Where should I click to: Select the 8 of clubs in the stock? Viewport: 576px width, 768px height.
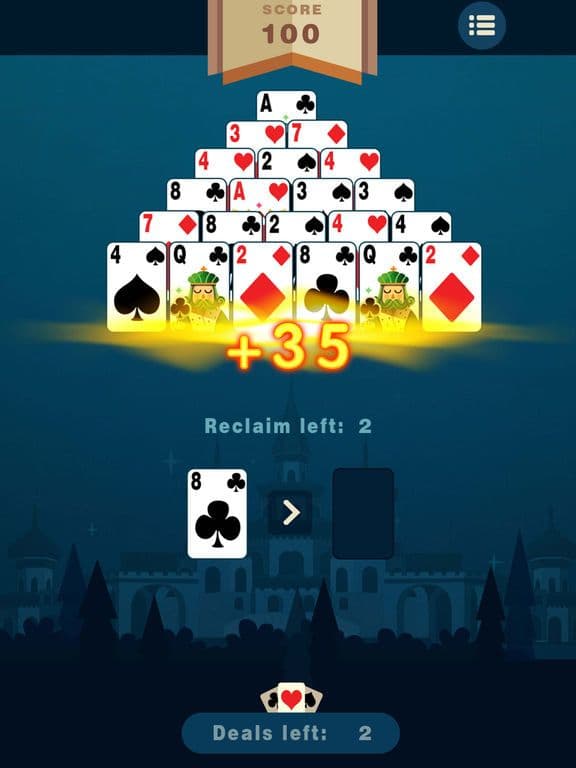coord(217,514)
